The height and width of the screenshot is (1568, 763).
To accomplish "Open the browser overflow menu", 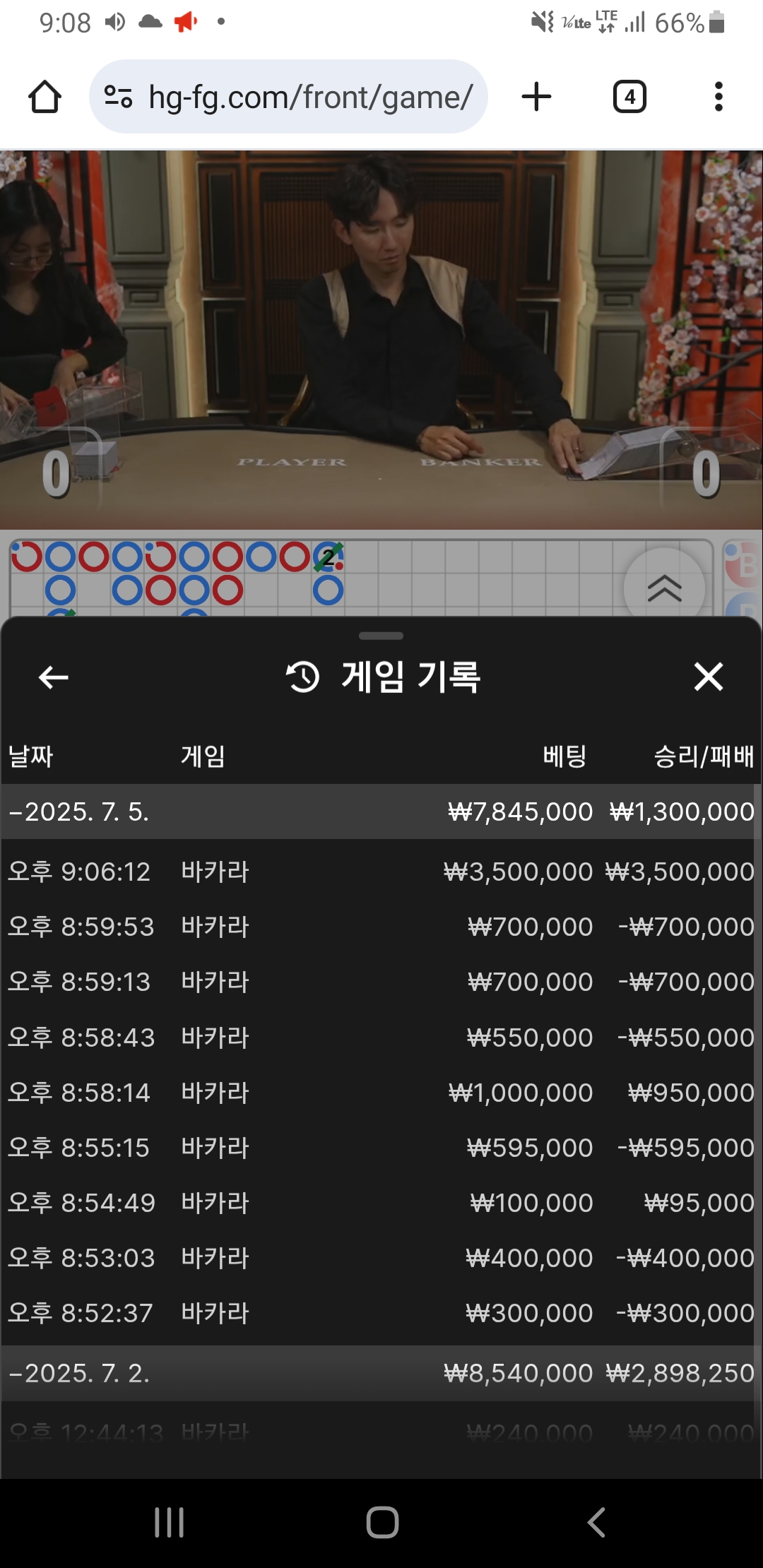I will coord(718,97).
